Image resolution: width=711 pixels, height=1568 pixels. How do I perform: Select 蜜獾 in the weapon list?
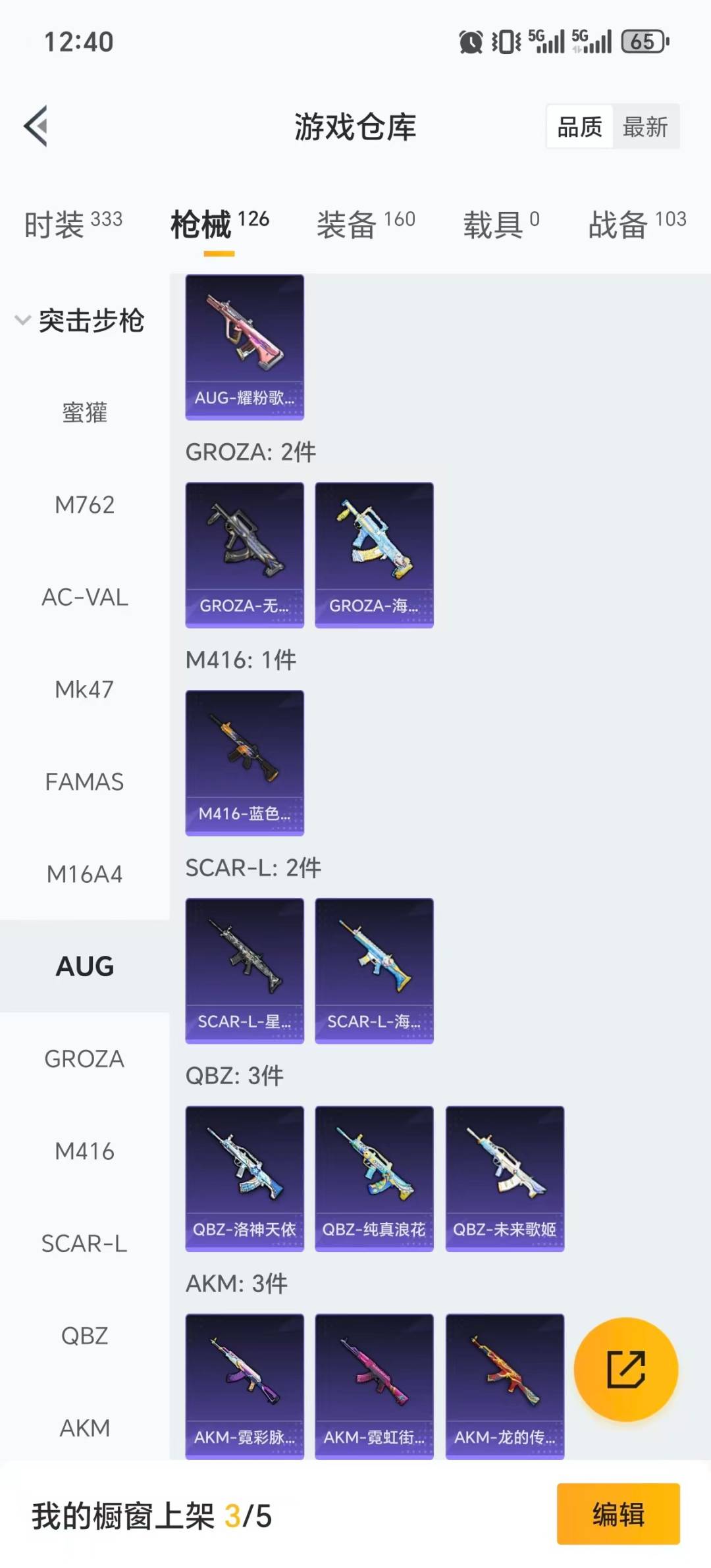coord(84,413)
